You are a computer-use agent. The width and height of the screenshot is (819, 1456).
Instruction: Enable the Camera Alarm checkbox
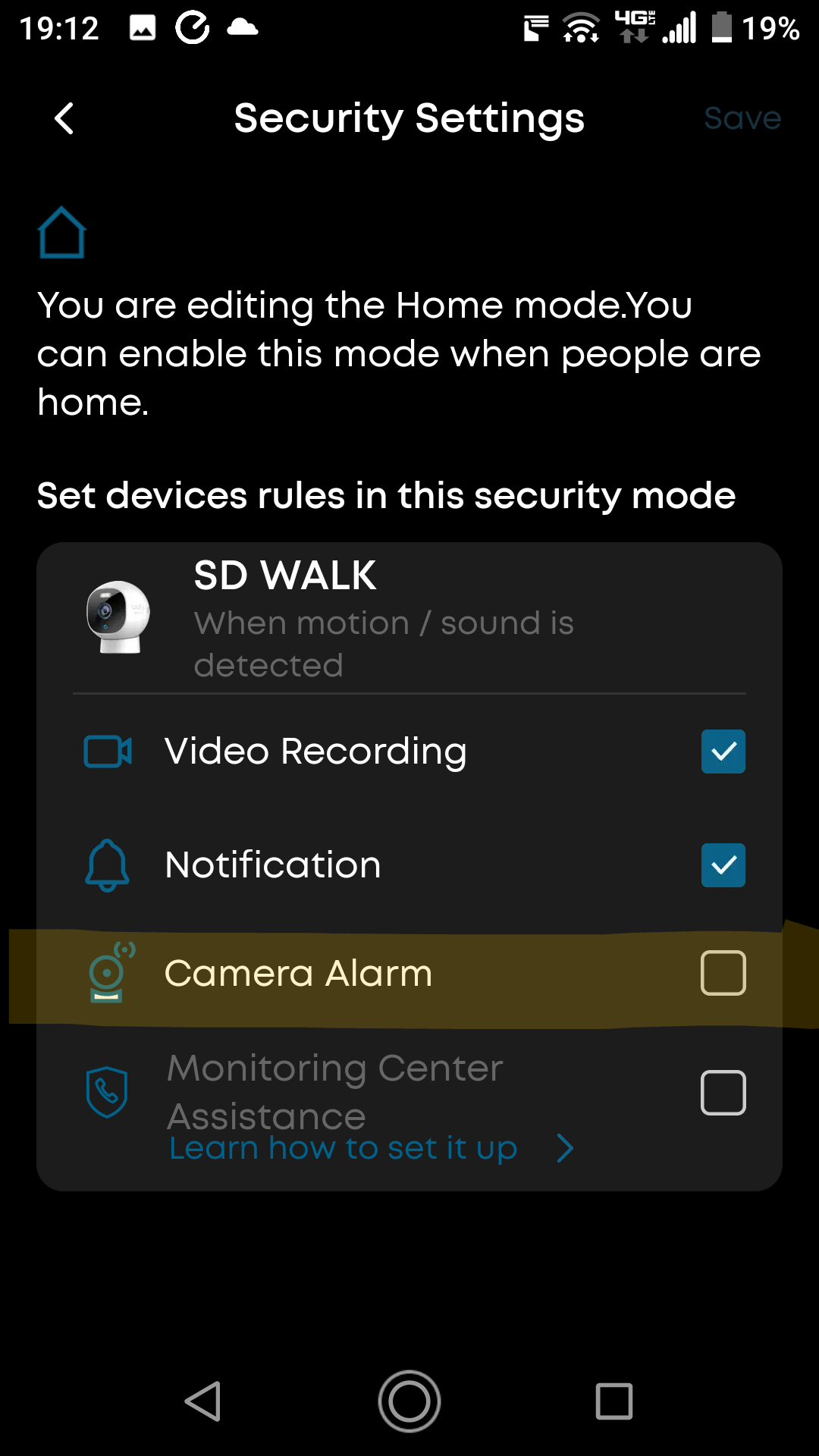(x=723, y=973)
